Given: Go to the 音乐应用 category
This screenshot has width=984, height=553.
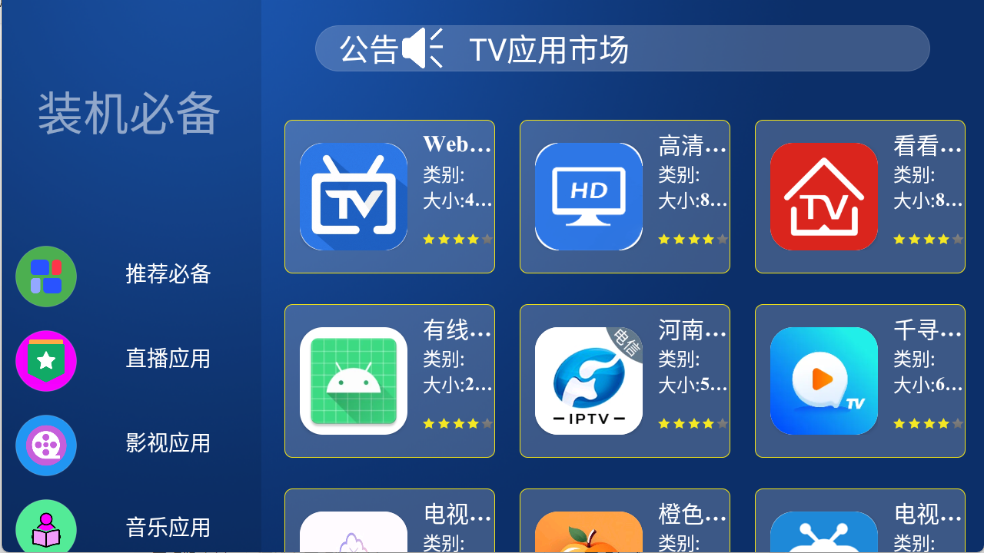Looking at the screenshot, I should 167,527.
